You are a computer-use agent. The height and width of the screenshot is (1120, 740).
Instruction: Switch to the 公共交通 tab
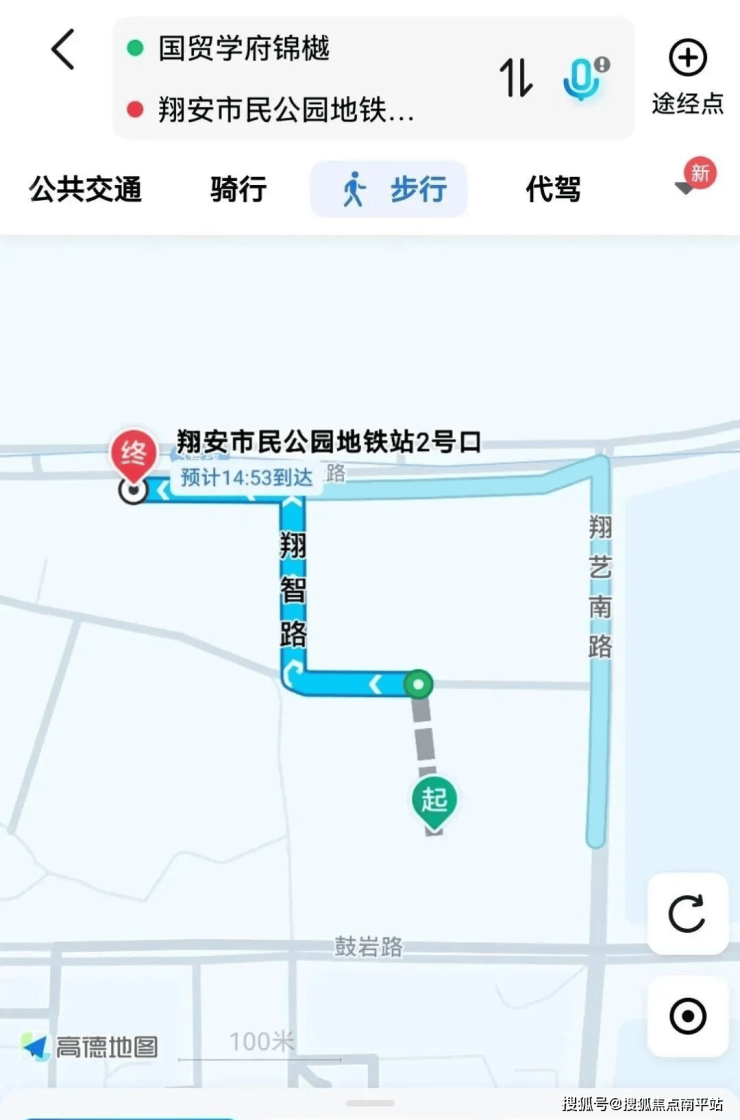point(86,189)
